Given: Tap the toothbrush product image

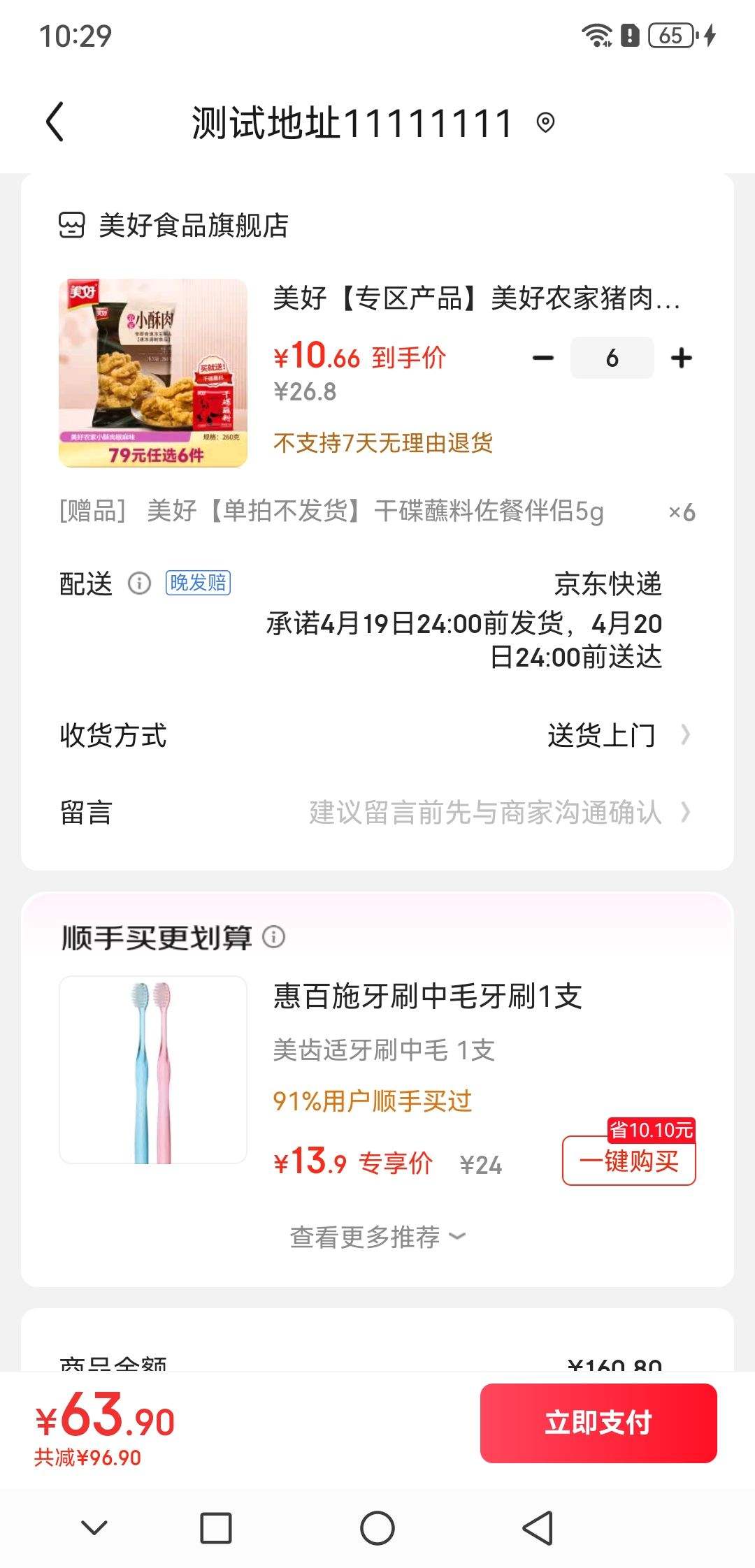Looking at the screenshot, I should 152,1069.
